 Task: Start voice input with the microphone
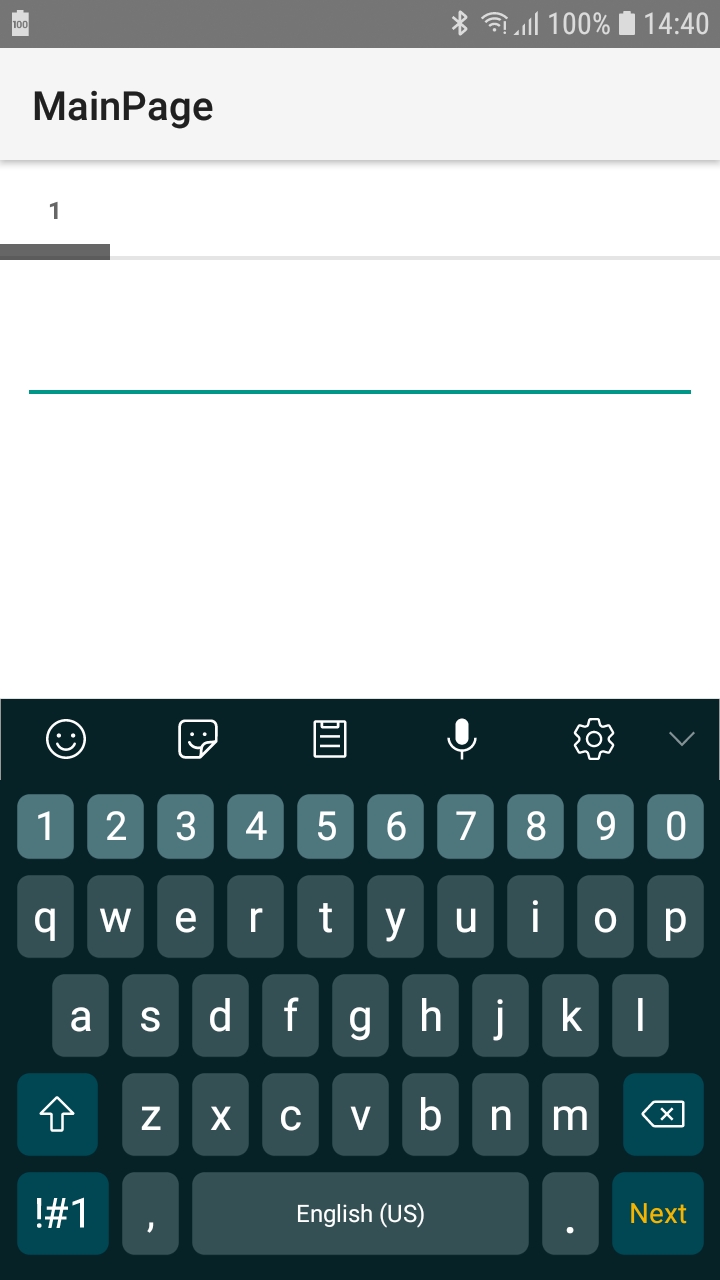click(x=462, y=739)
